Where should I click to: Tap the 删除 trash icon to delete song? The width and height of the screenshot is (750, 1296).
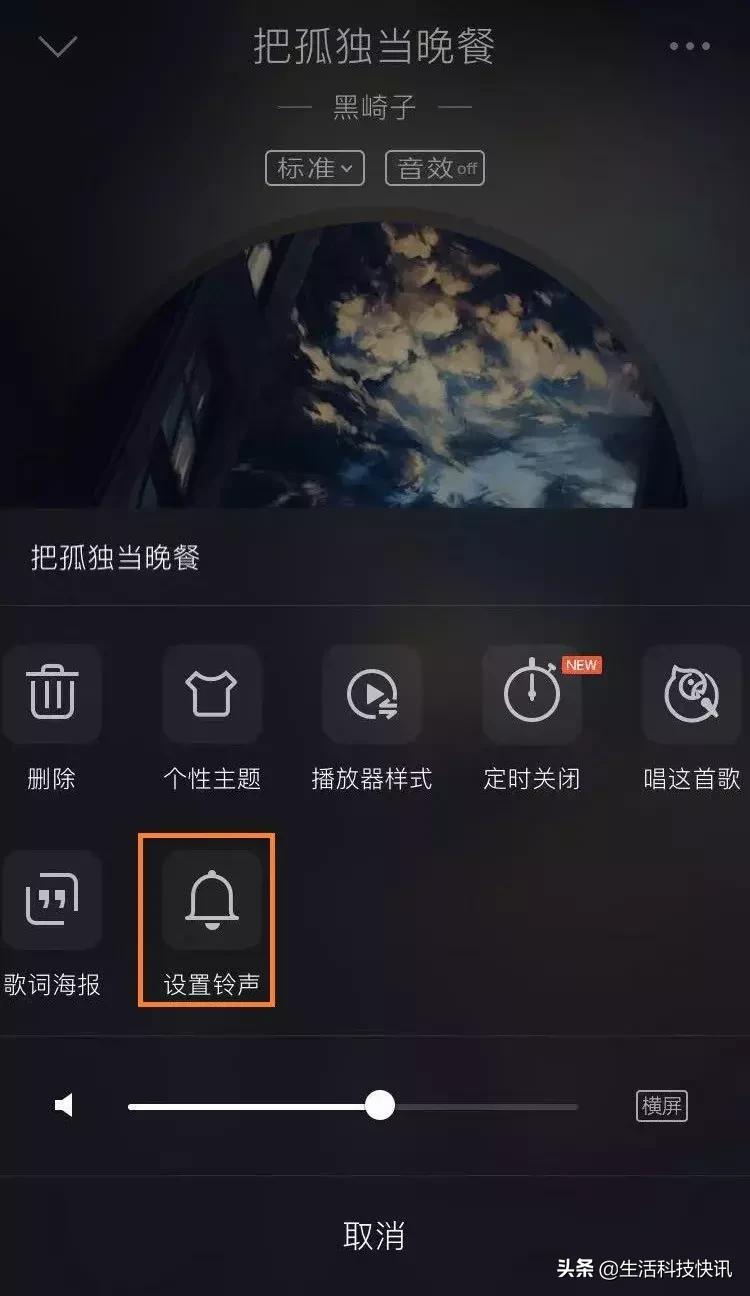(x=52, y=694)
